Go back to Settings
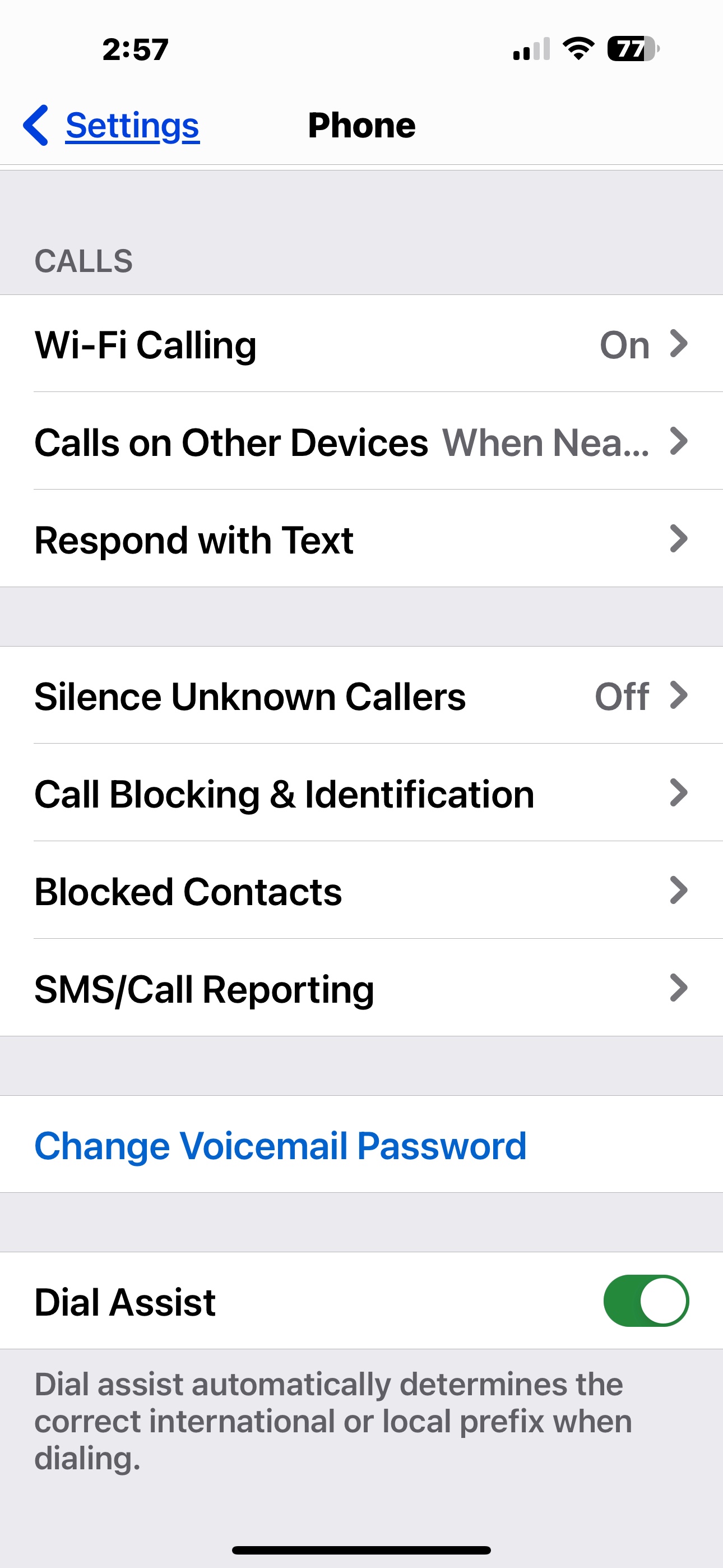 point(113,126)
